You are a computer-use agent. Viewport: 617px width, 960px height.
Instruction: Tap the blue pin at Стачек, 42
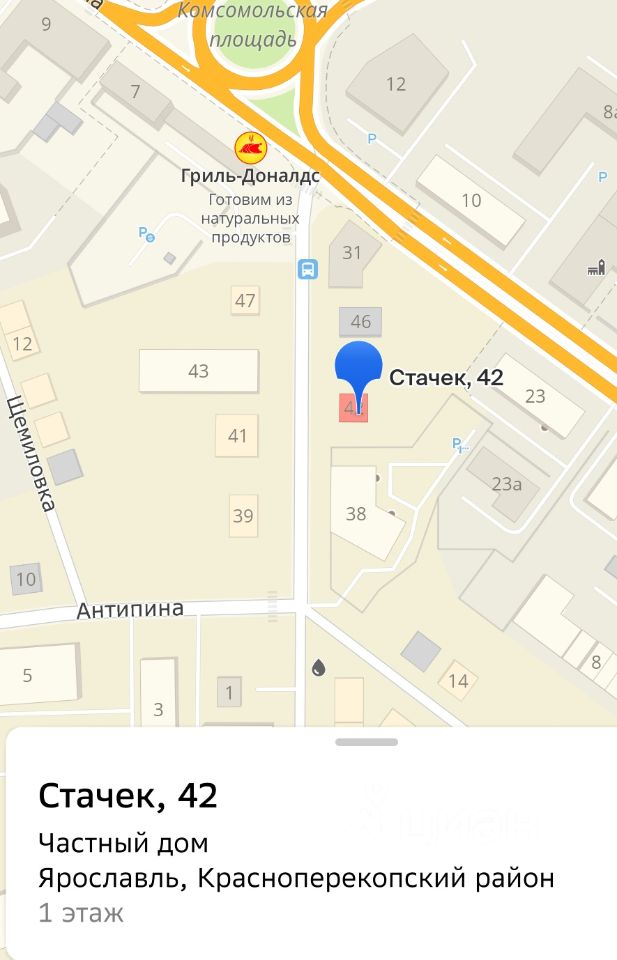(358, 368)
